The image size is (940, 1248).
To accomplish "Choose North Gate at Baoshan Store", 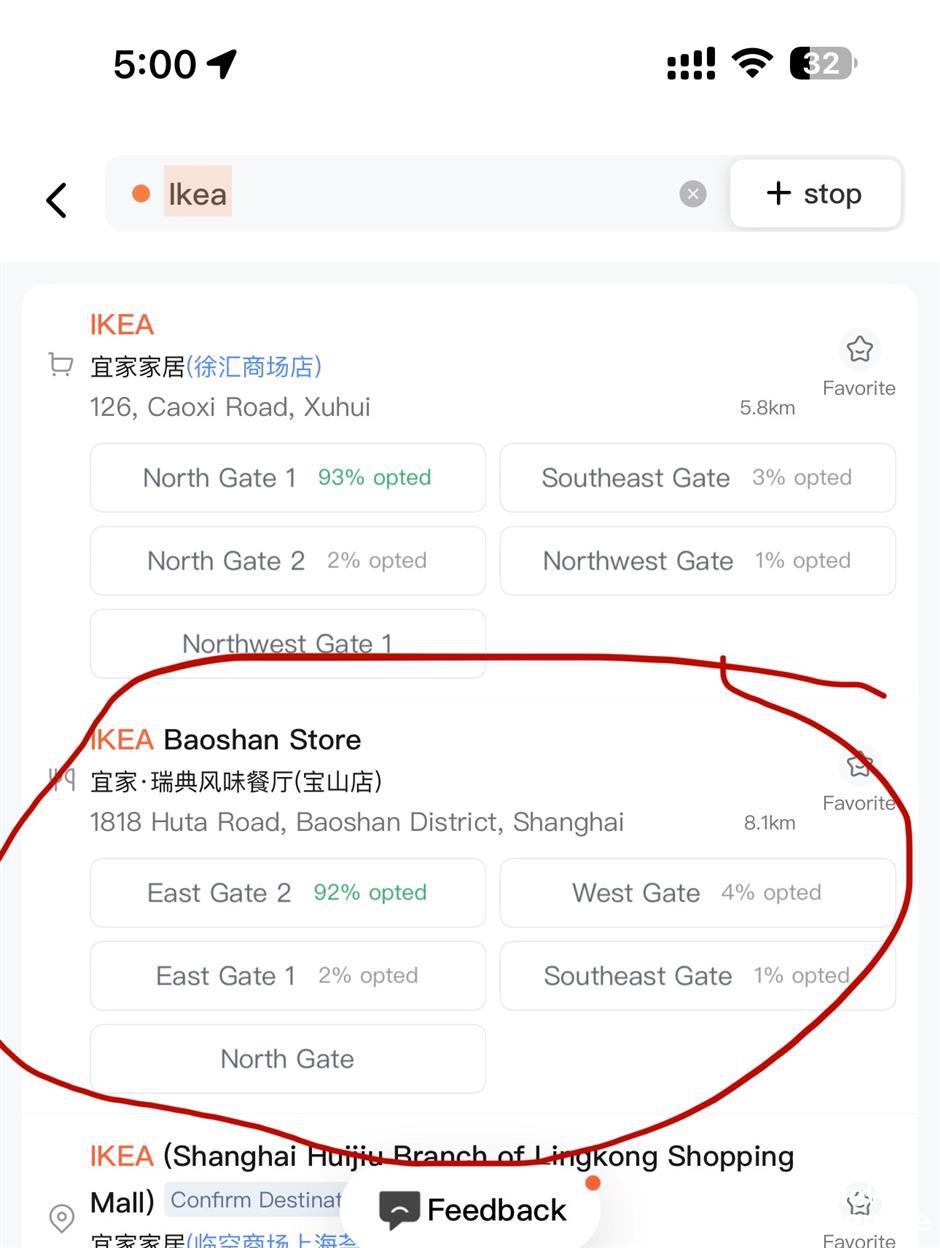I will (287, 1059).
